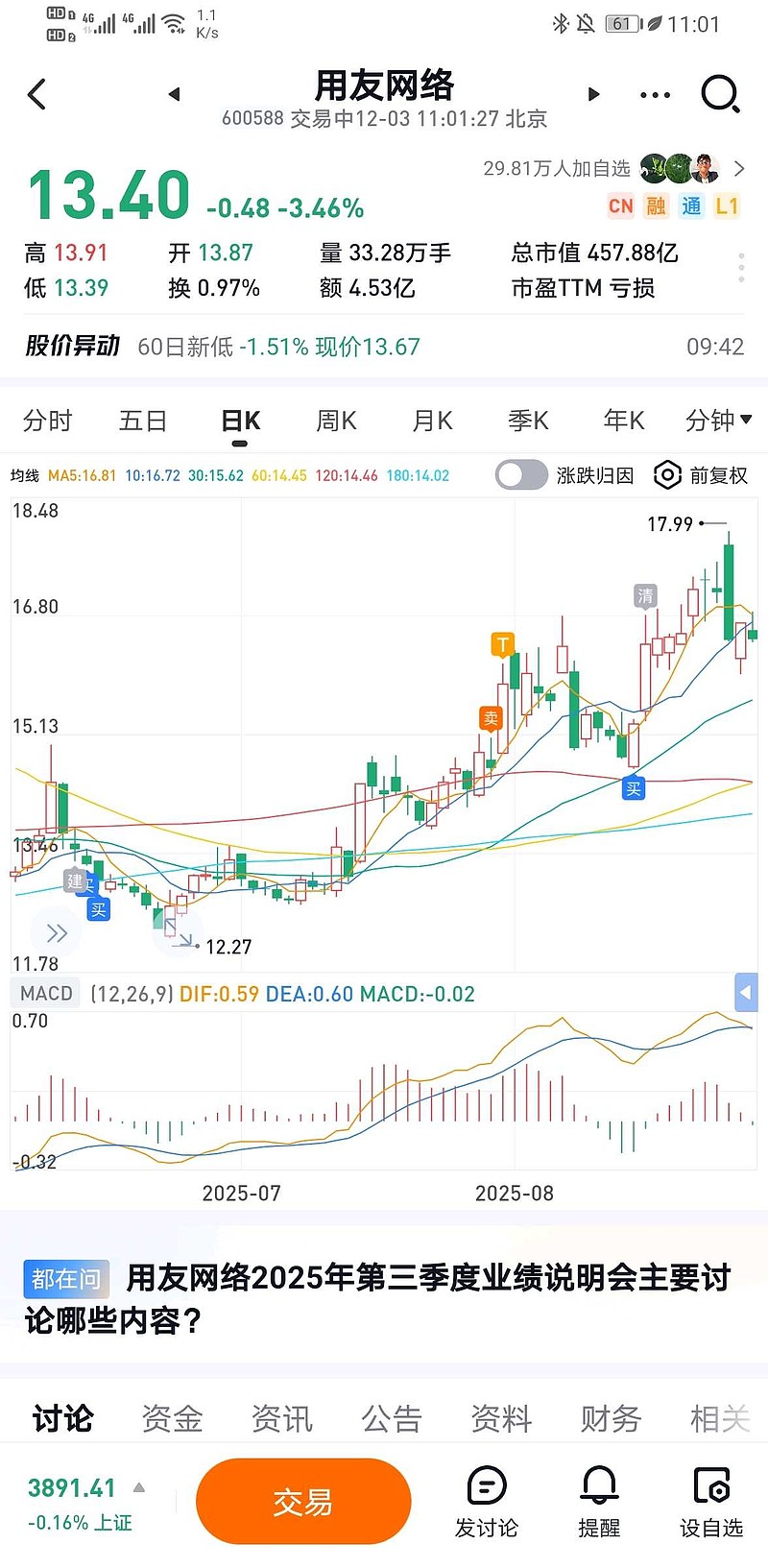This screenshot has width=768, height=1568.
Task: Open the 前复权 adjustment settings gear icon
Action: (x=666, y=474)
